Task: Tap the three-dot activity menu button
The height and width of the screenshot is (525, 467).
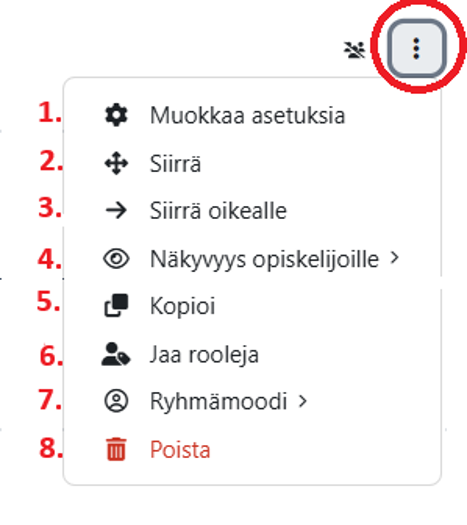Action: [416, 49]
